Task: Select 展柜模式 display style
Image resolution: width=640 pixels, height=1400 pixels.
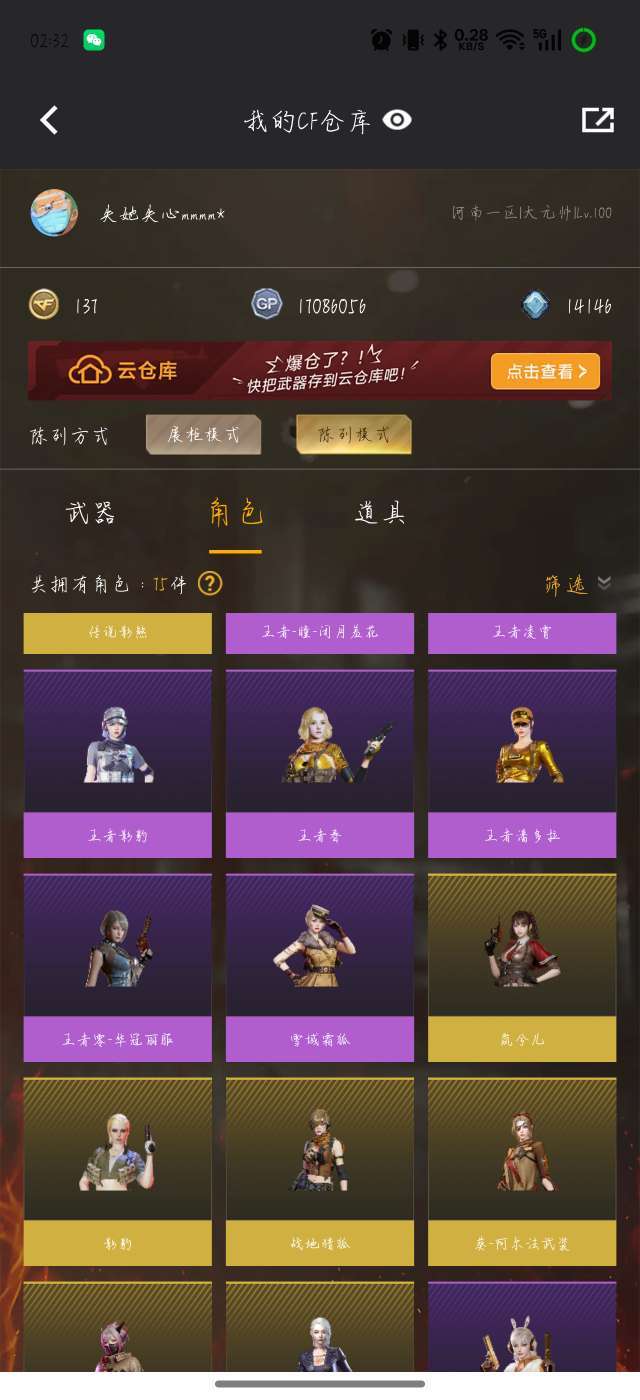Action: pyautogui.click(x=204, y=435)
